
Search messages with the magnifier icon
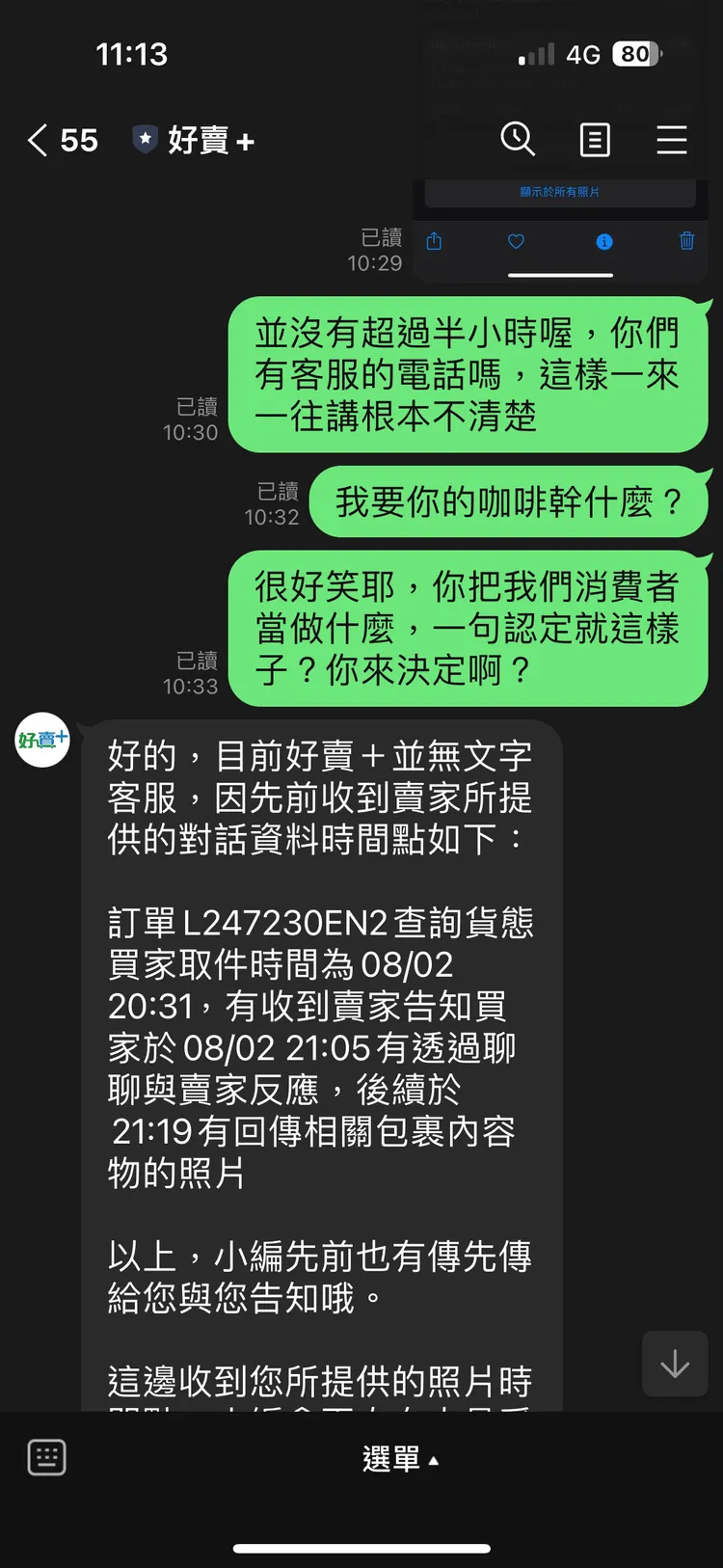pyautogui.click(x=519, y=140)
